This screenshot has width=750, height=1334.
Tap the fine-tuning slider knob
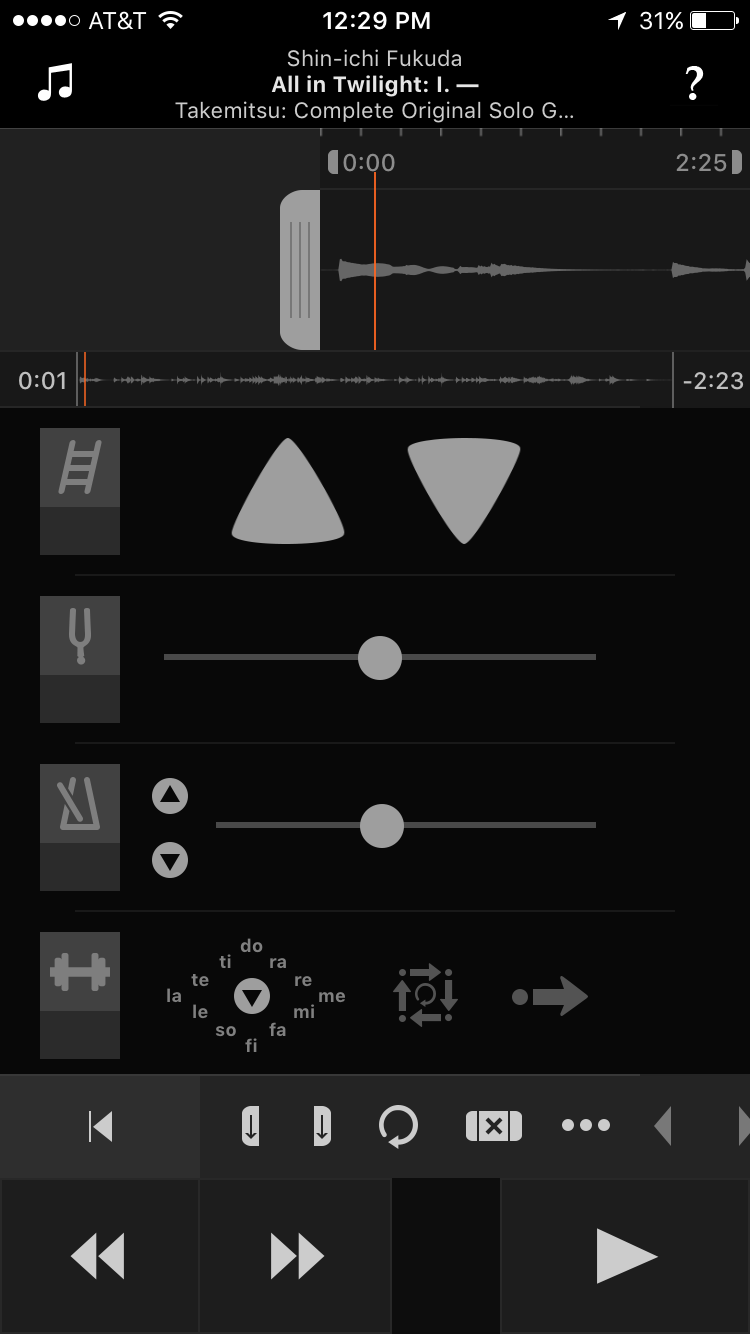(x=380, y=658)
